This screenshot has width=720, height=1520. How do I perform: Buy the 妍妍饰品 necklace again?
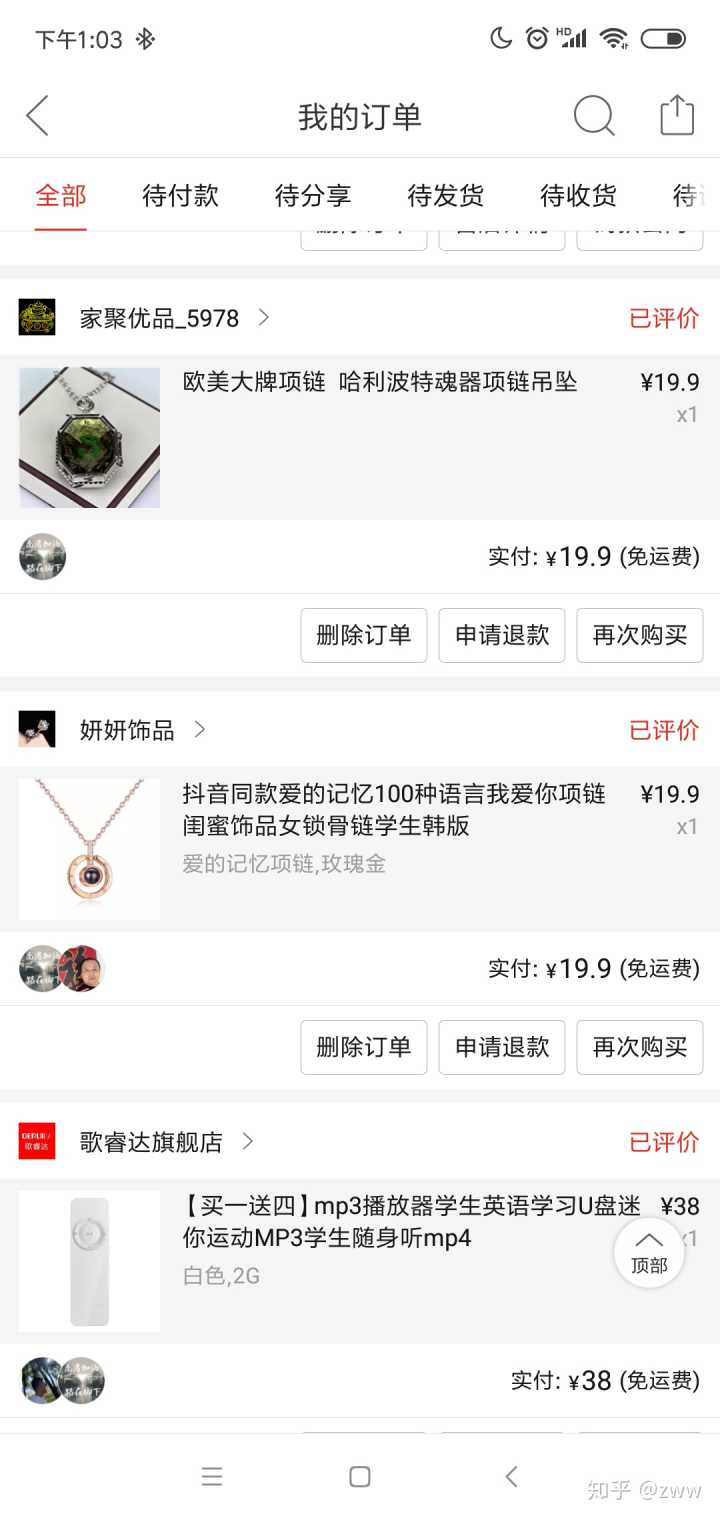click(640, 1047)
